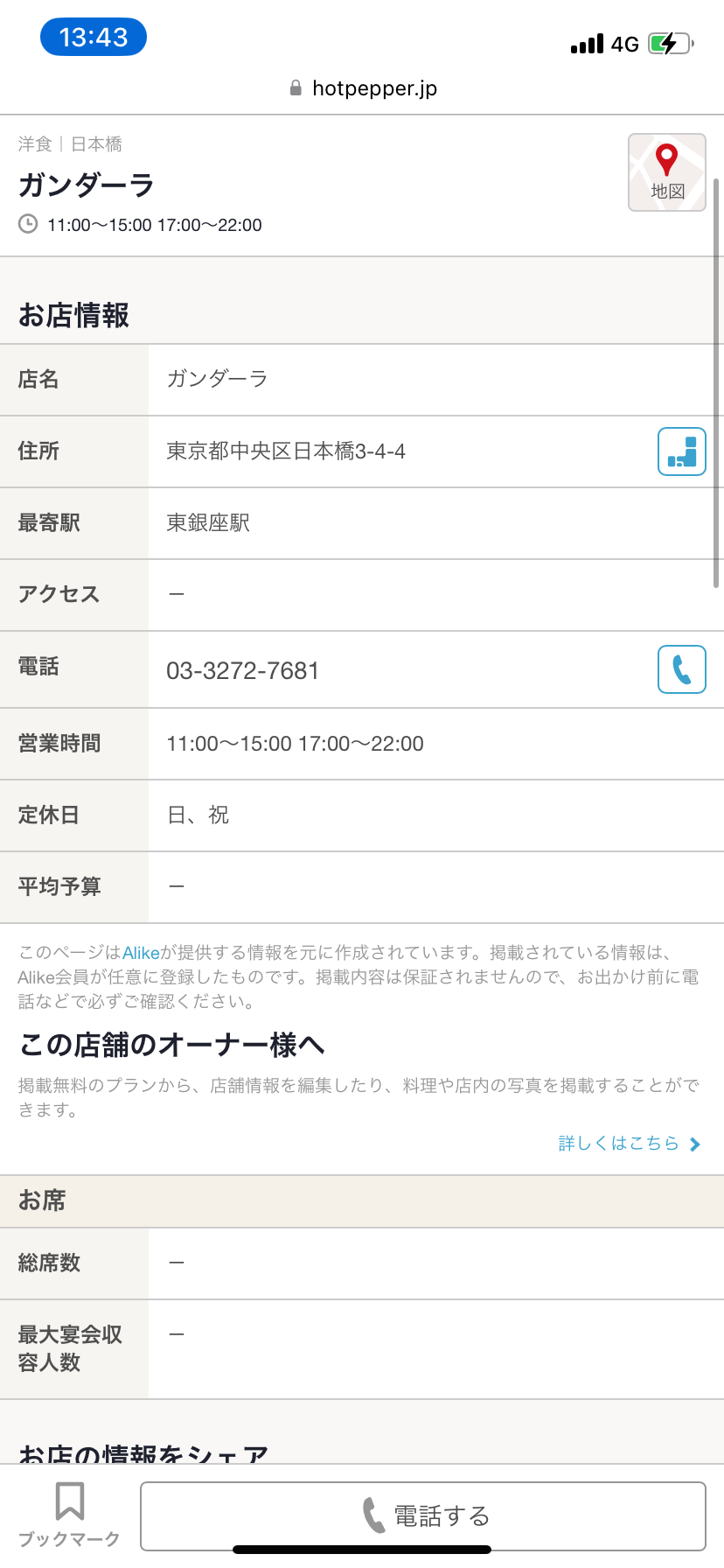Open the 詳しくはこちら link
This screenshot has width=724, height=1568.
[x=630, y=1144]
